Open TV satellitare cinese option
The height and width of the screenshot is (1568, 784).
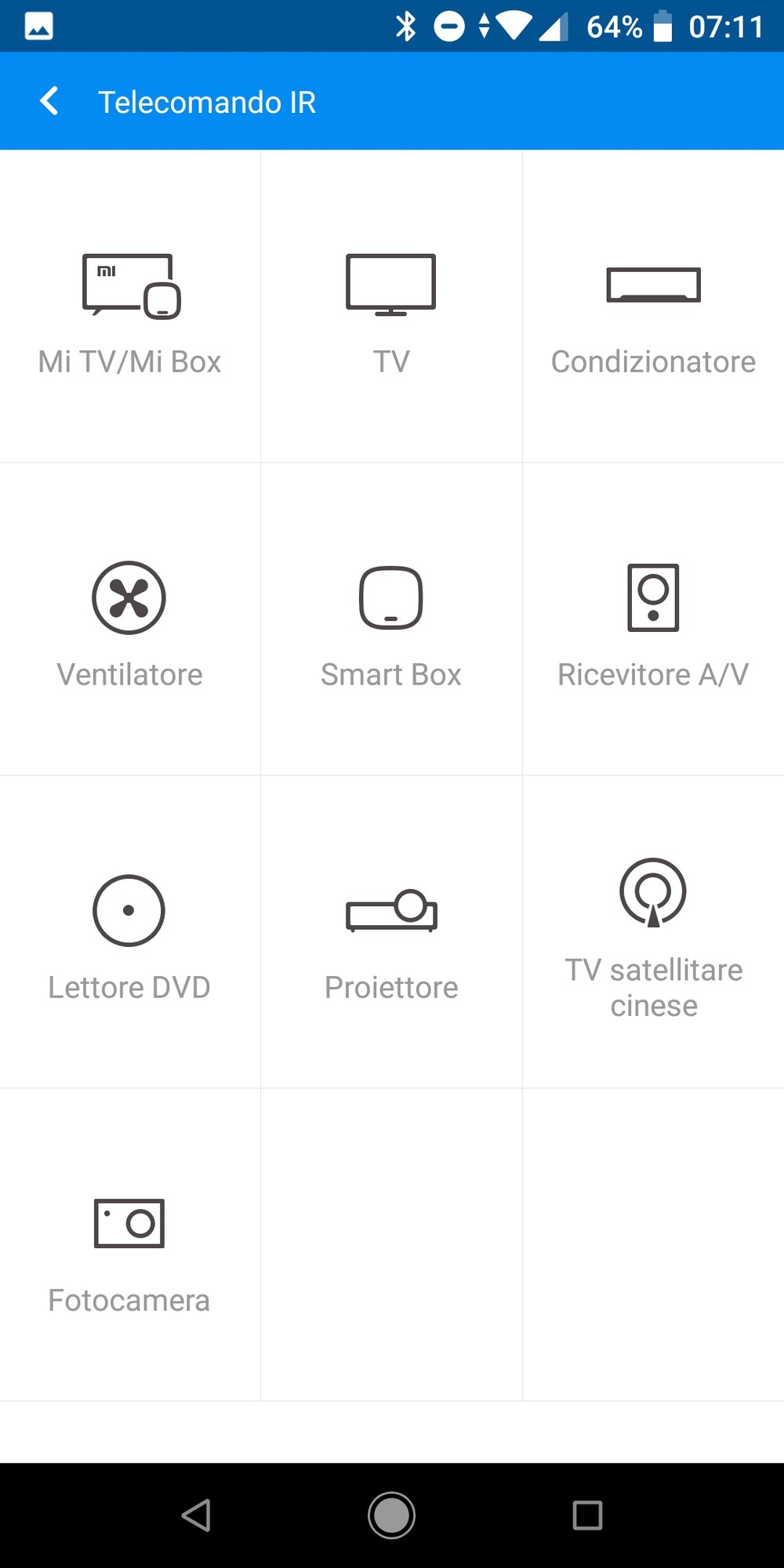tap(654, 931)
